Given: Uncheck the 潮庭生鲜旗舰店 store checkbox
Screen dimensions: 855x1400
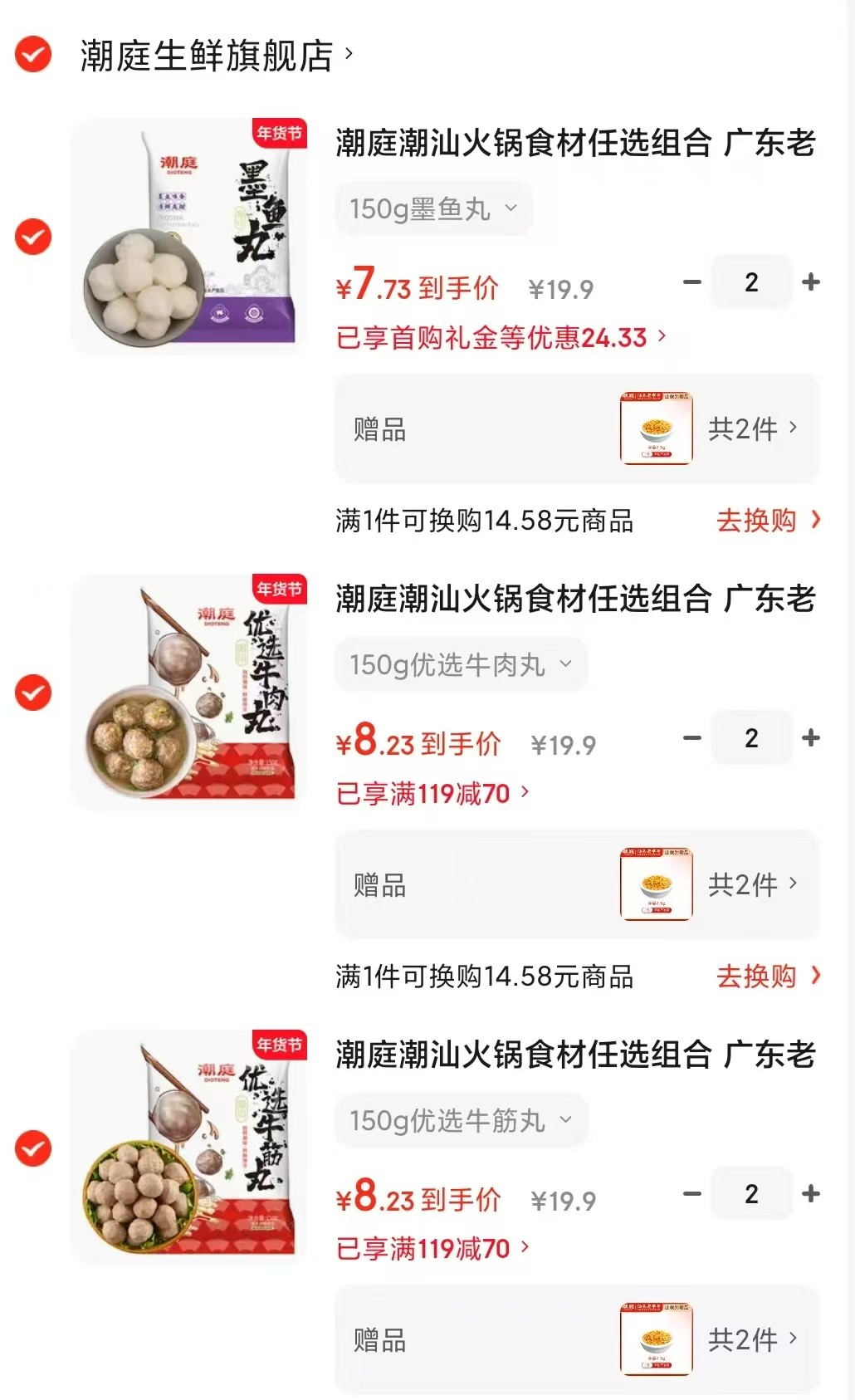Looking at the screenshot, I should click(33, 55).
